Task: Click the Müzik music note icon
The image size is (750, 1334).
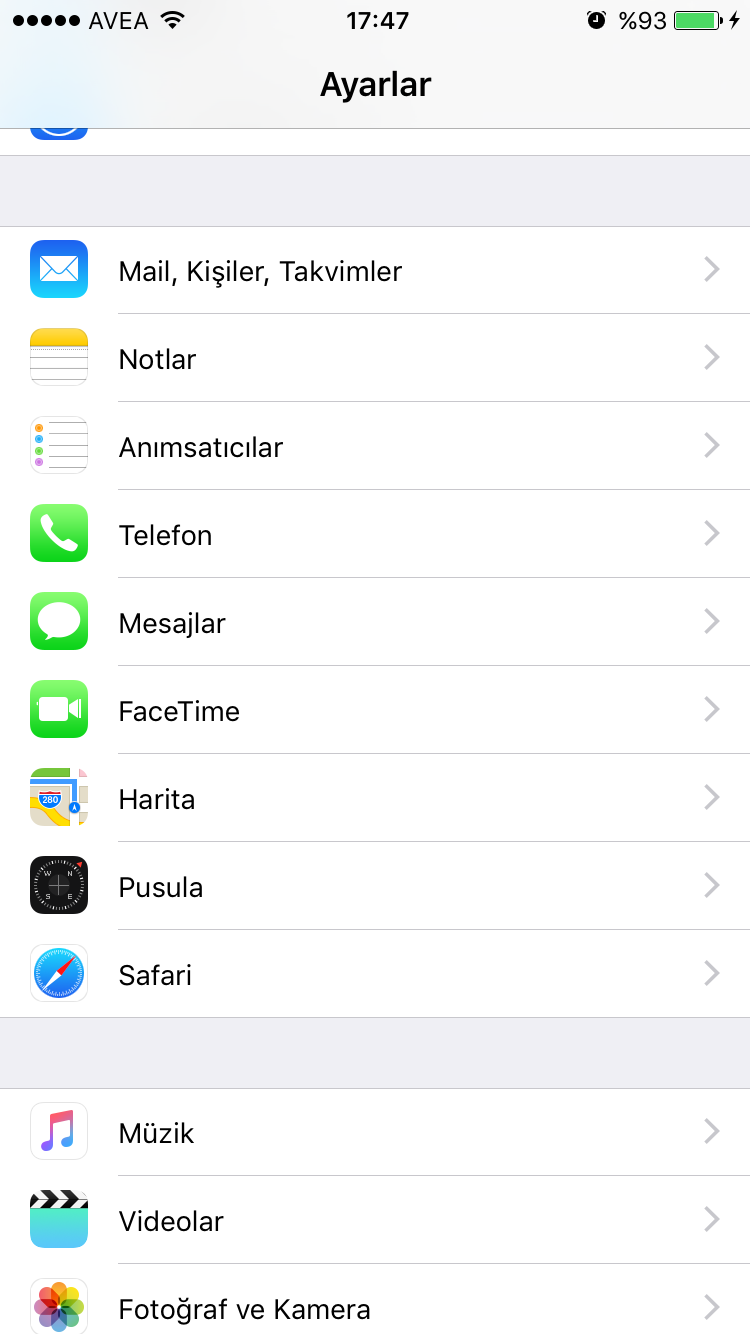Action: pyautogui.click(x=58, y=1131)
